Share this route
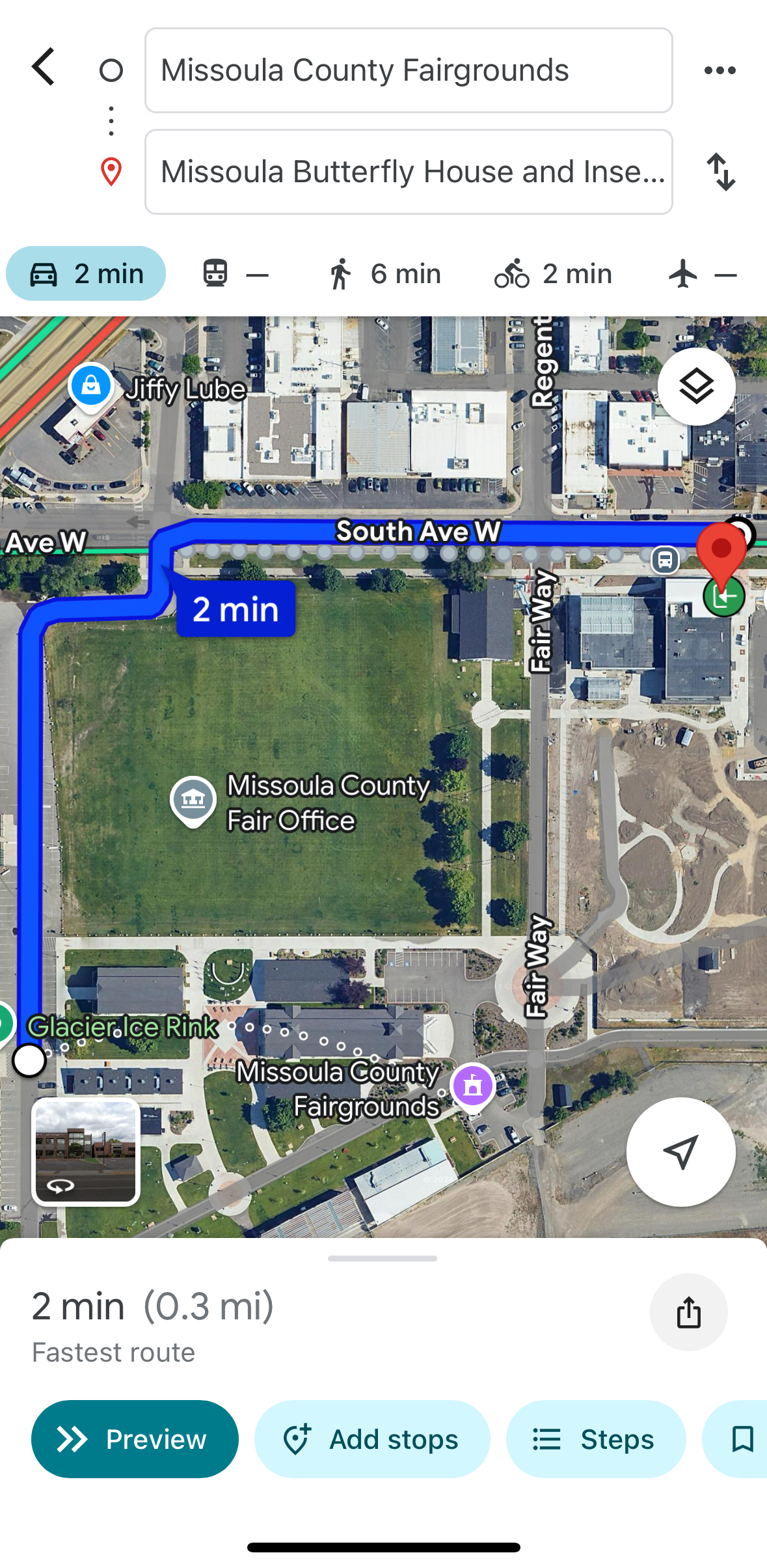The height and width of the screenshot is (1568, 767). tap(688, 1312)
